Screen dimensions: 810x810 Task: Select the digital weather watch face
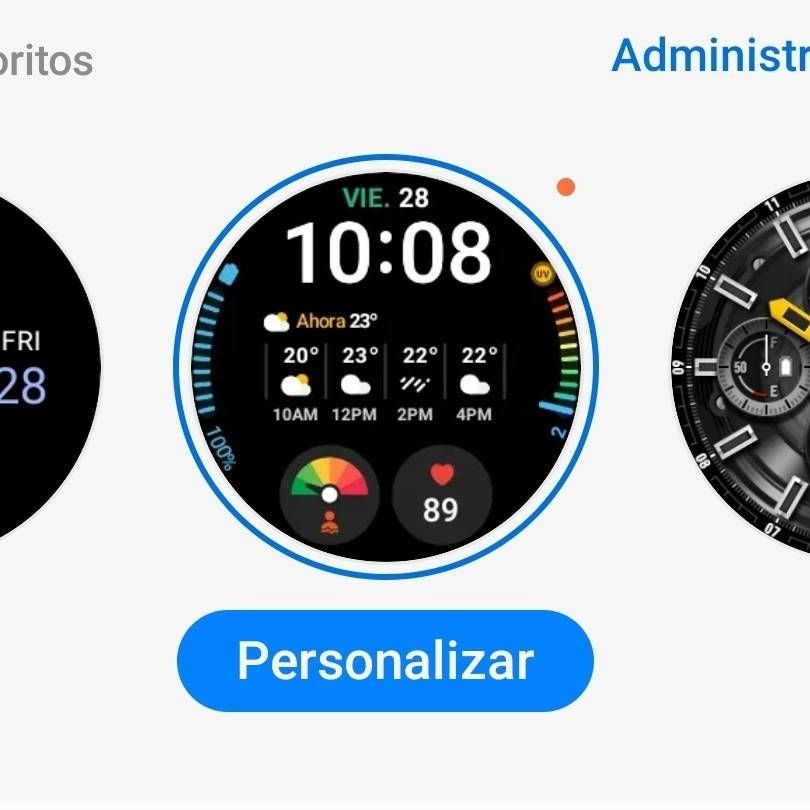[x=385, y=367]
